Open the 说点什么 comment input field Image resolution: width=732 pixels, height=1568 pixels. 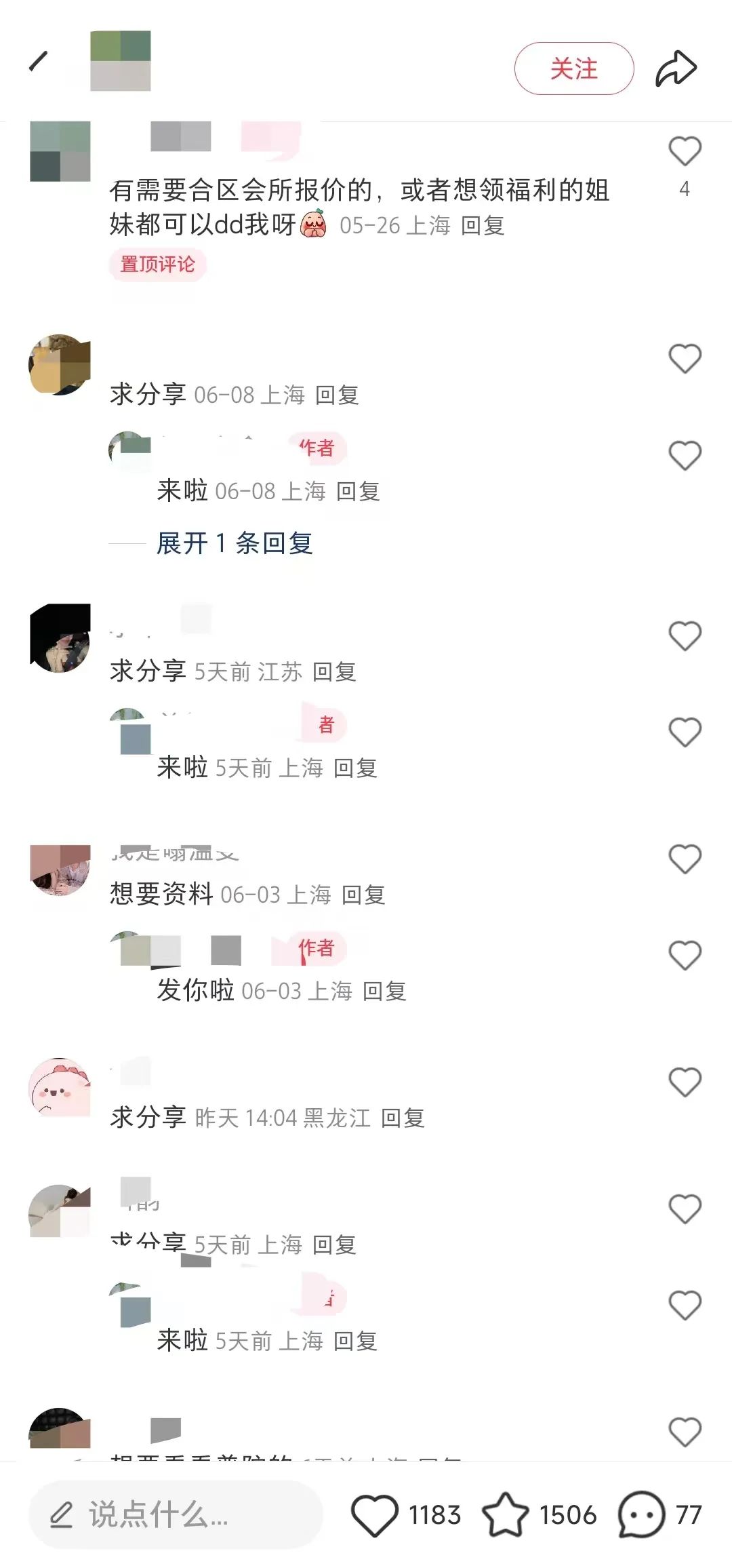(x=176, y=1514)
